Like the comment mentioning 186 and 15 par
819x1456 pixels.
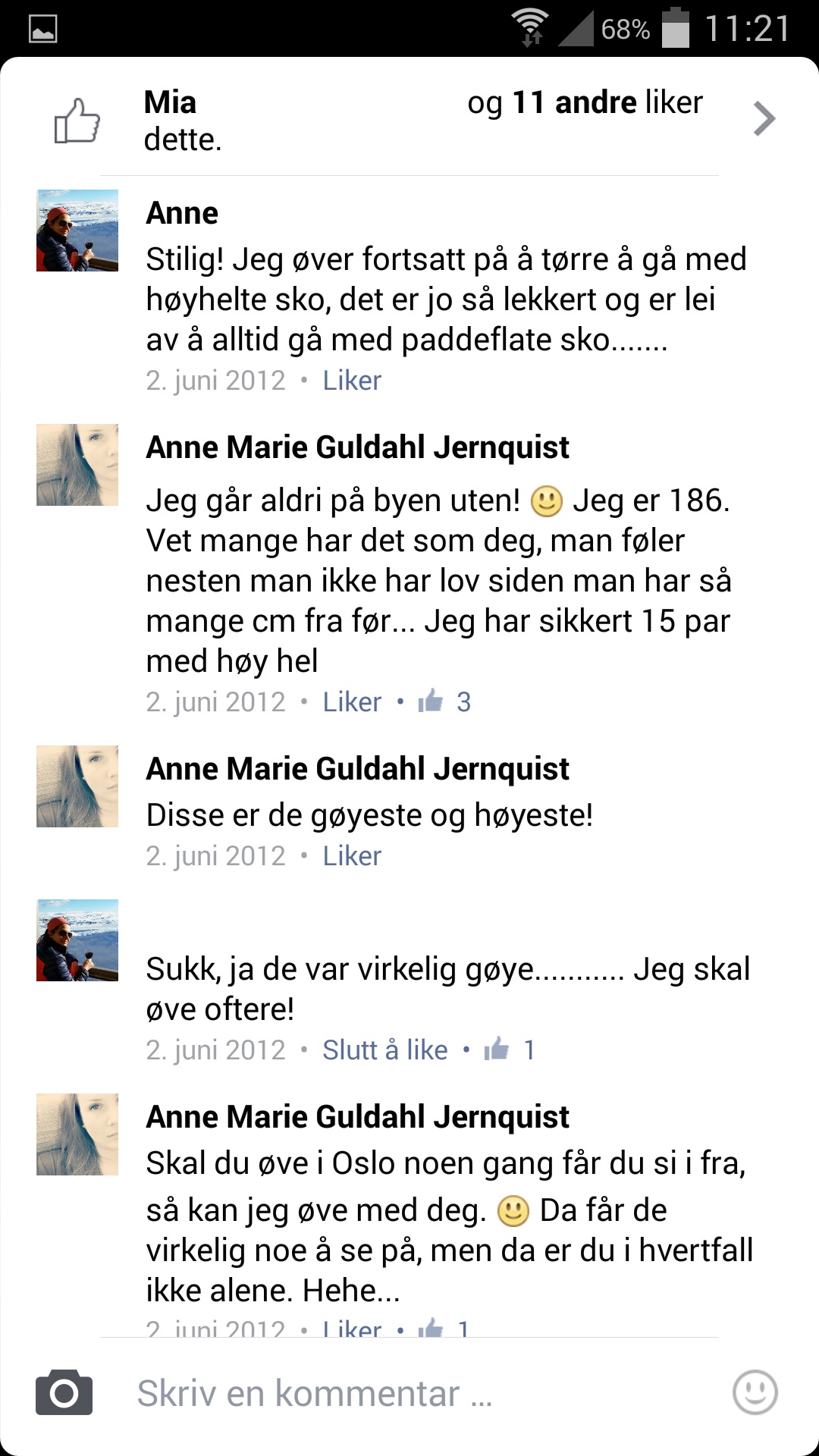point(352,702)
